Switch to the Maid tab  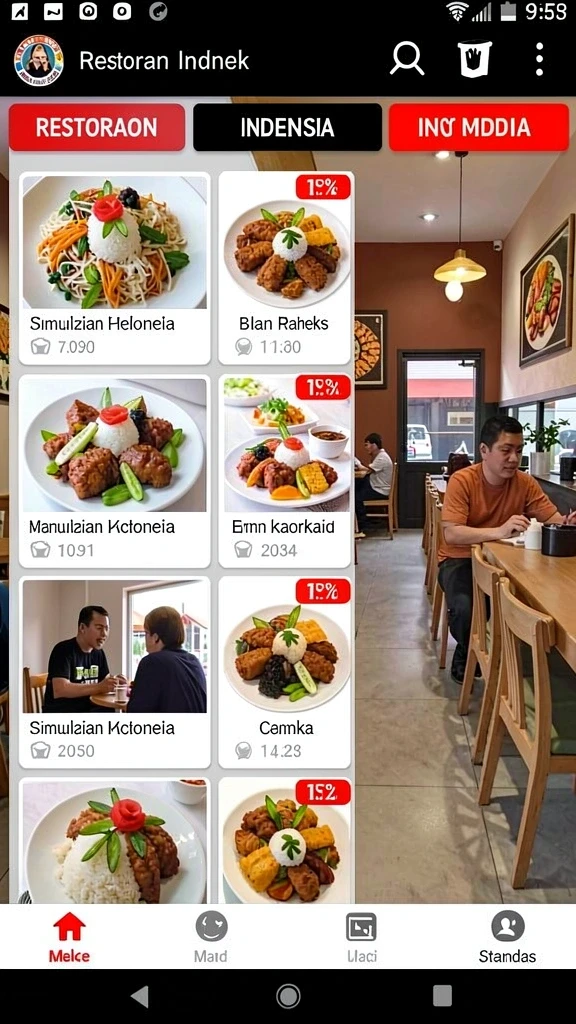tap(211, 938)
